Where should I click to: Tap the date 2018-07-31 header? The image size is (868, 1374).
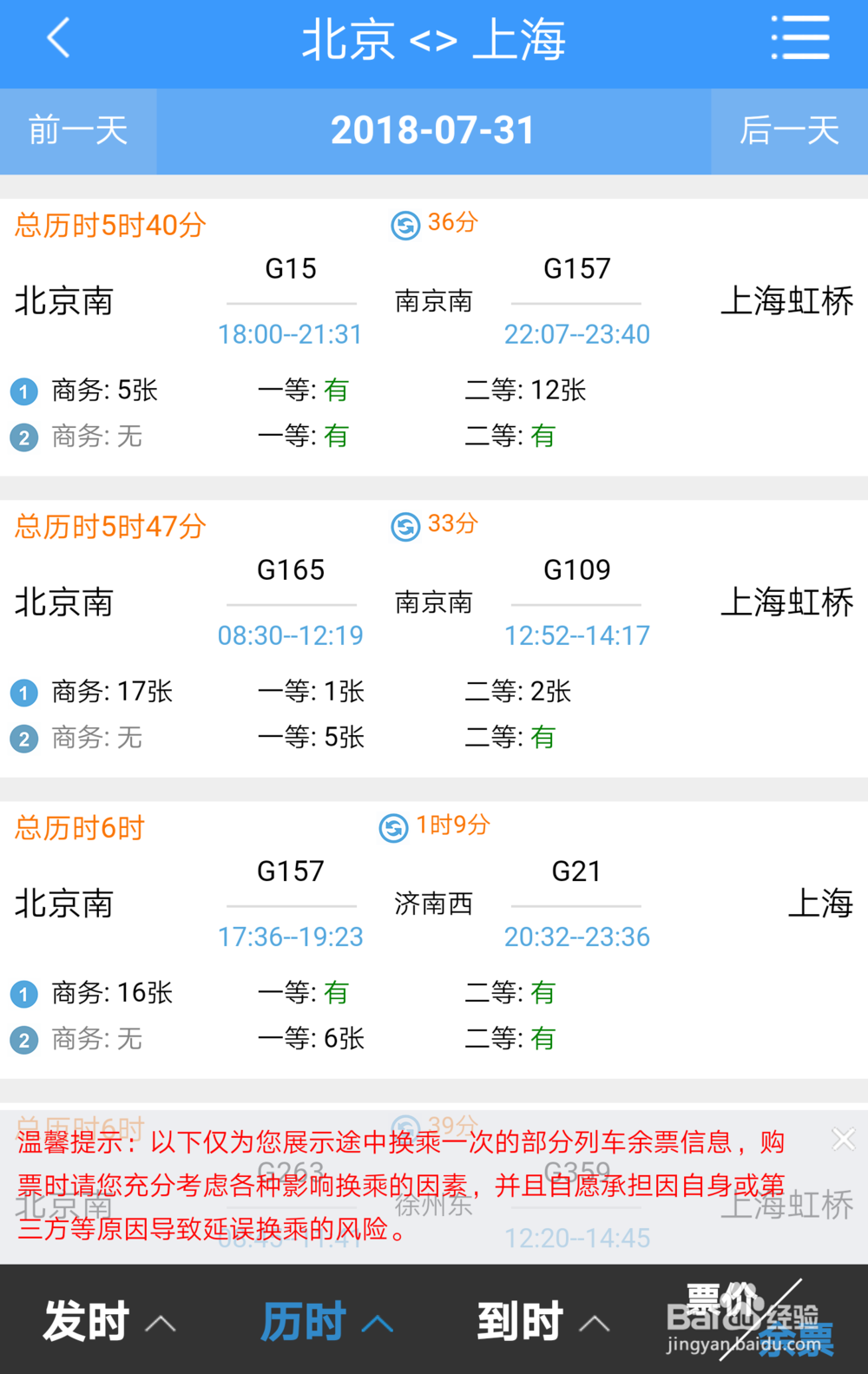click(434, 130)
